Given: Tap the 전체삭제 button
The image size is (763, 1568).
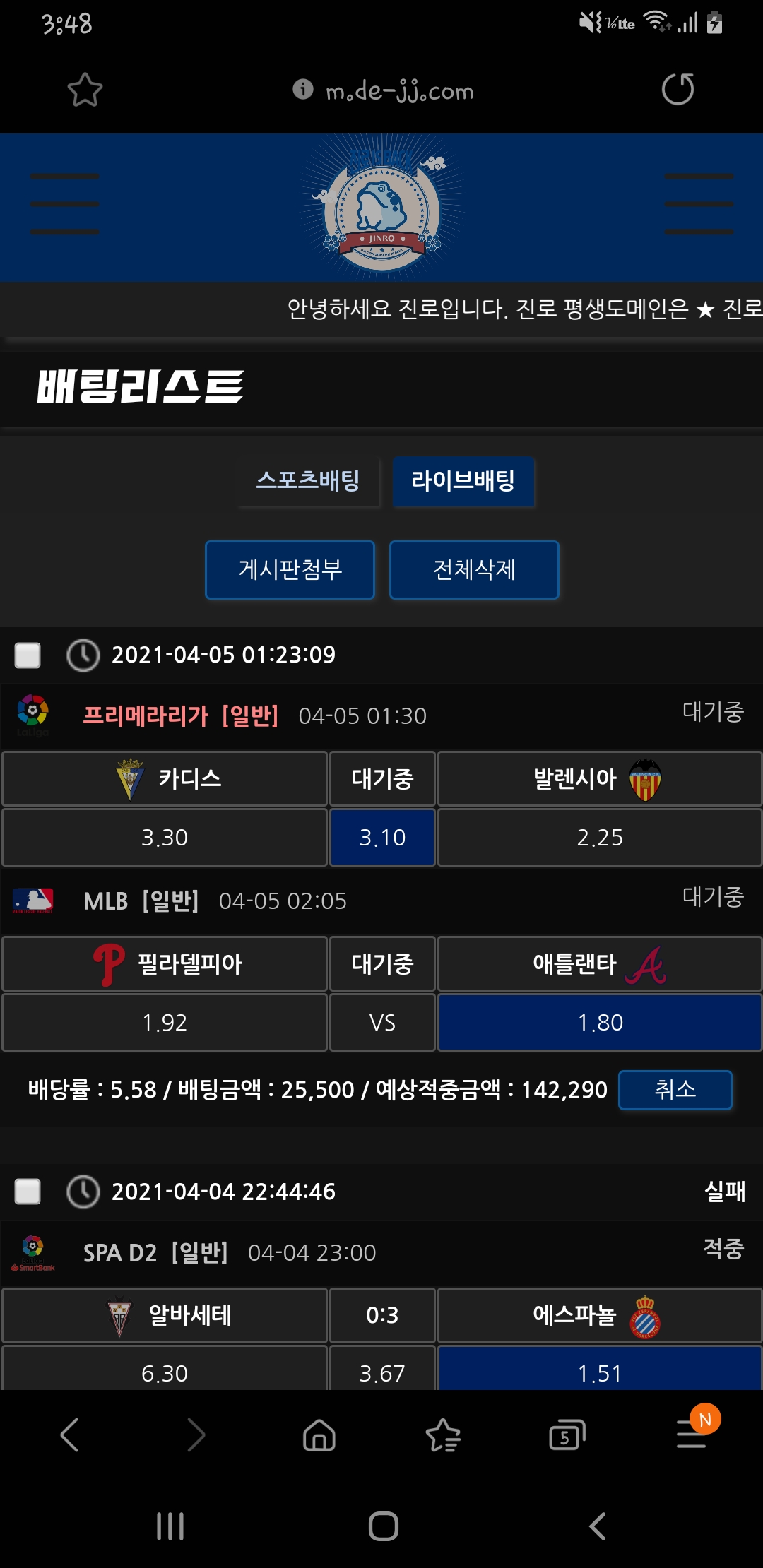Looking at the screenshot, I should (474, 569).
